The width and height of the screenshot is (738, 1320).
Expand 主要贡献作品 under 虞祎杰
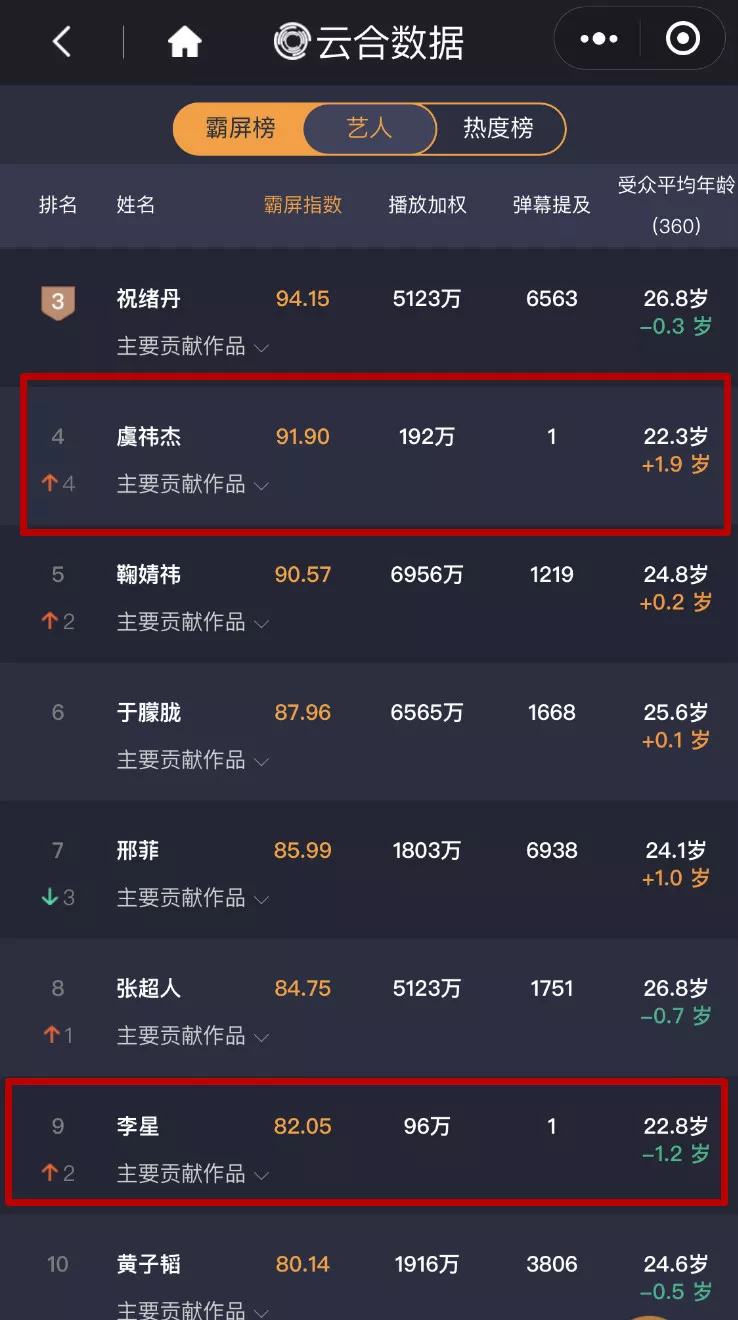click(193, 484)
